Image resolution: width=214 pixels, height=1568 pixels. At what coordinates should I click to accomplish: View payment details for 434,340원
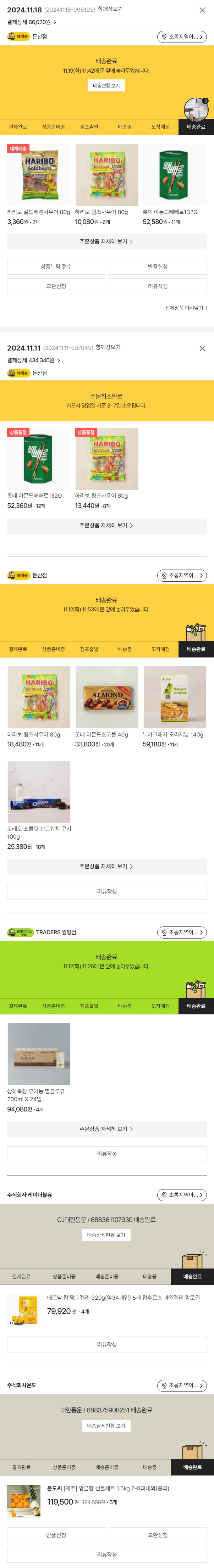33,360
